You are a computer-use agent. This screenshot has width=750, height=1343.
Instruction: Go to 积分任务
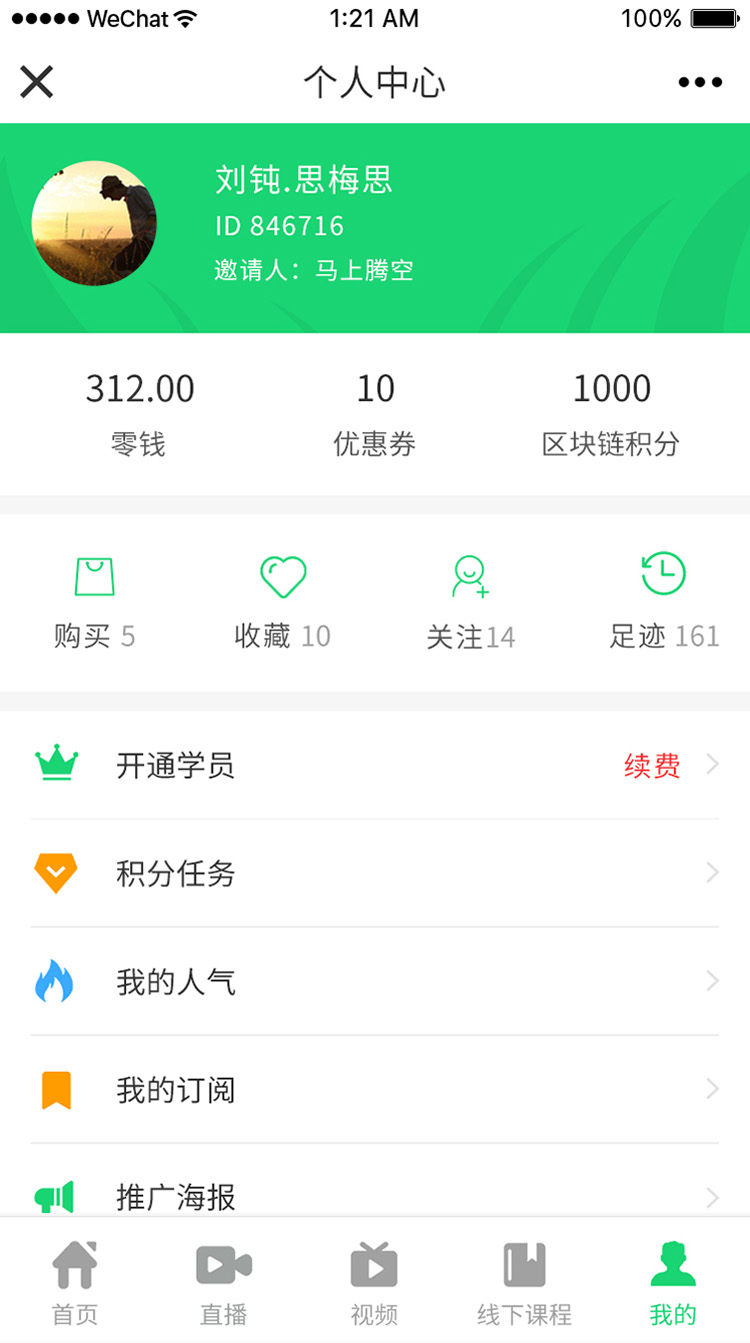click(375, 874)
